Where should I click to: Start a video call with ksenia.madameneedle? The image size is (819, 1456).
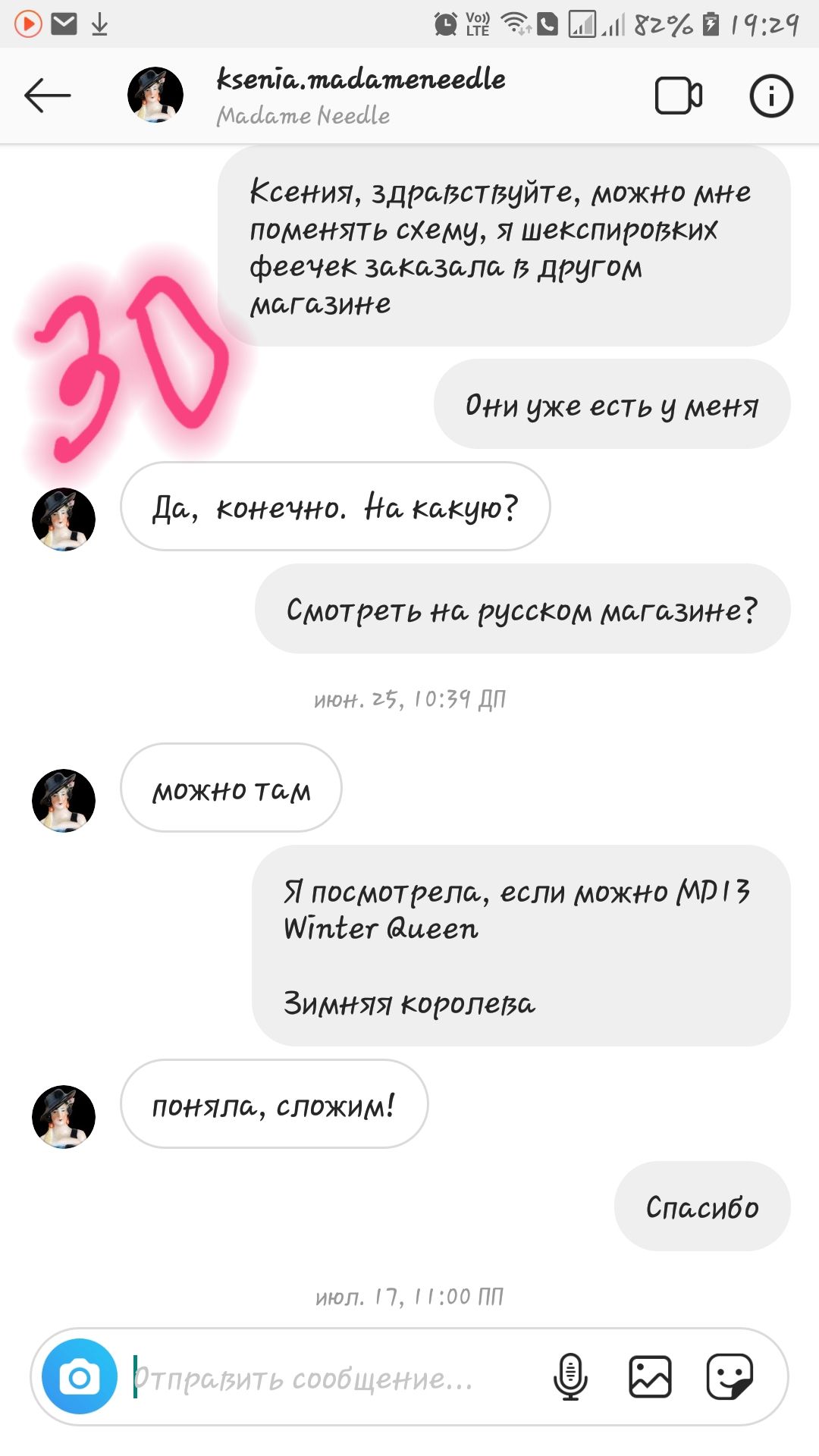point(678,96)
